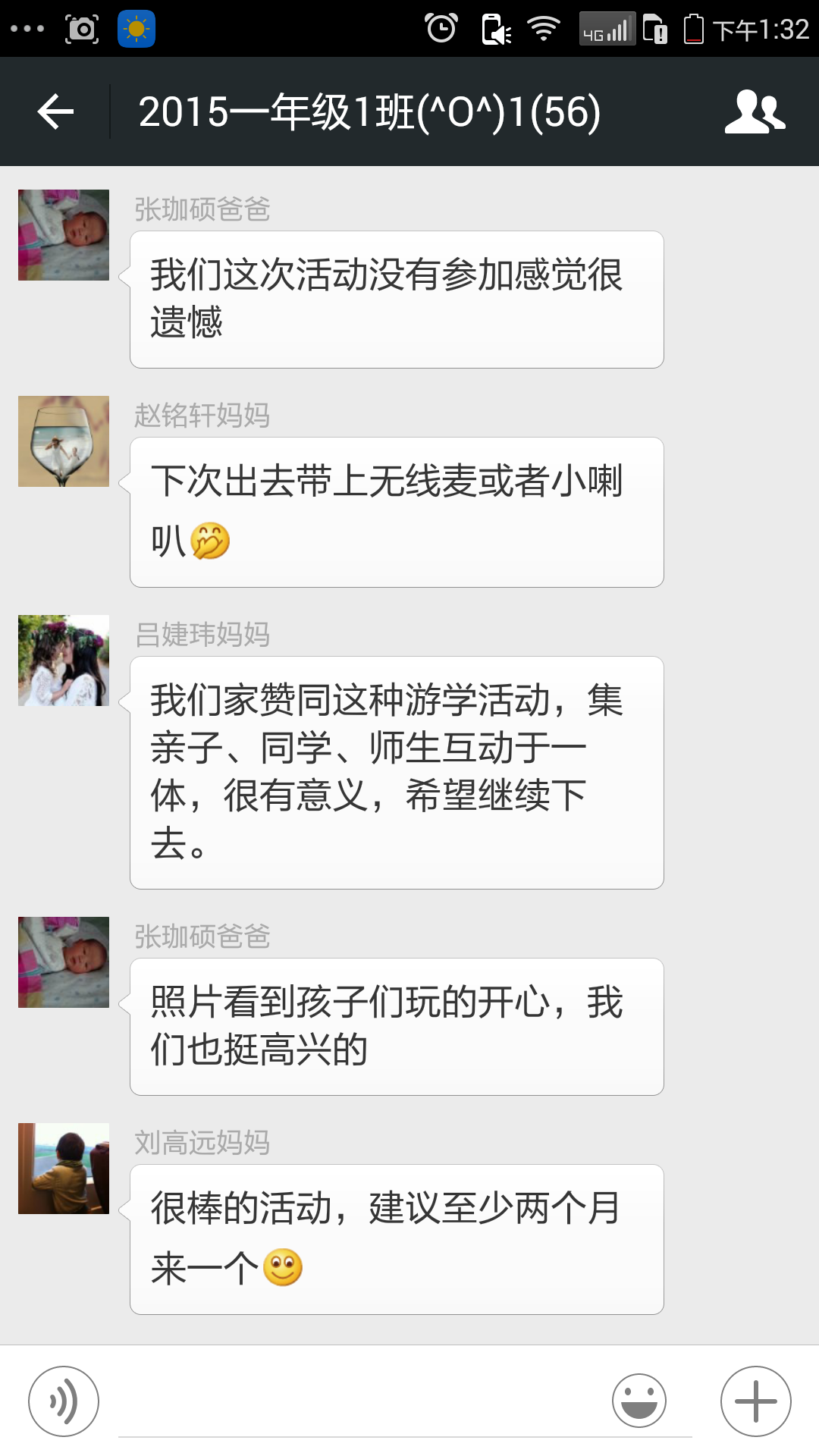Screen dimensions: 819x1456
Task: Open 赵铭轩妈妈's profile avatar
Action: (64, 441)
